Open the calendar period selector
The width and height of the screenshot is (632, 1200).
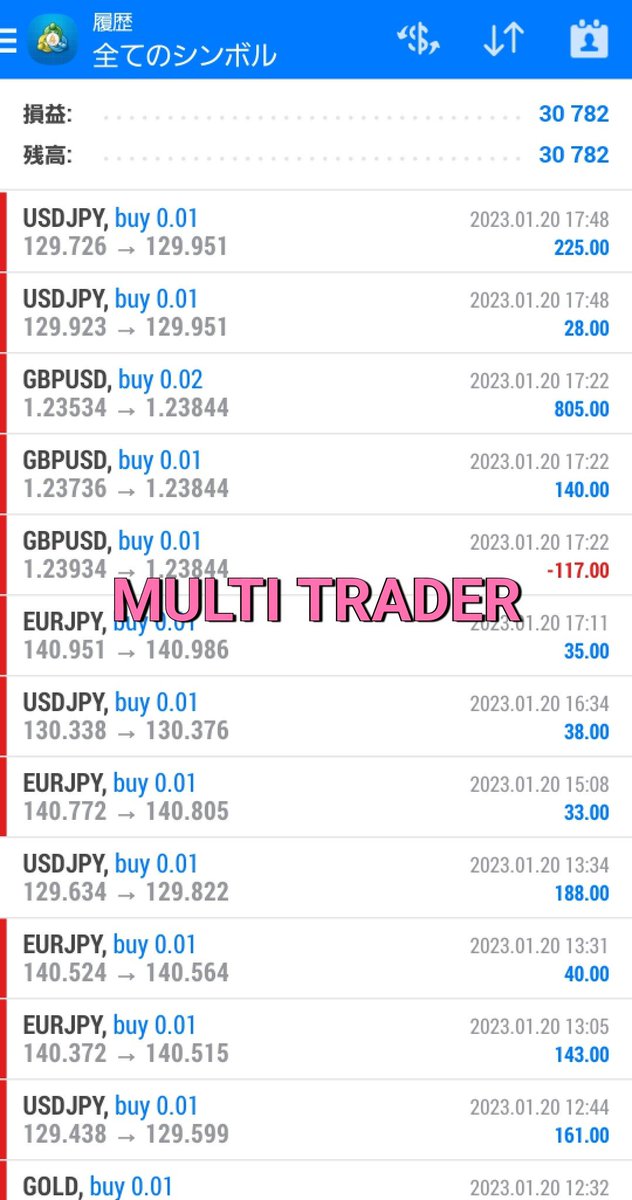click(589, 39)
